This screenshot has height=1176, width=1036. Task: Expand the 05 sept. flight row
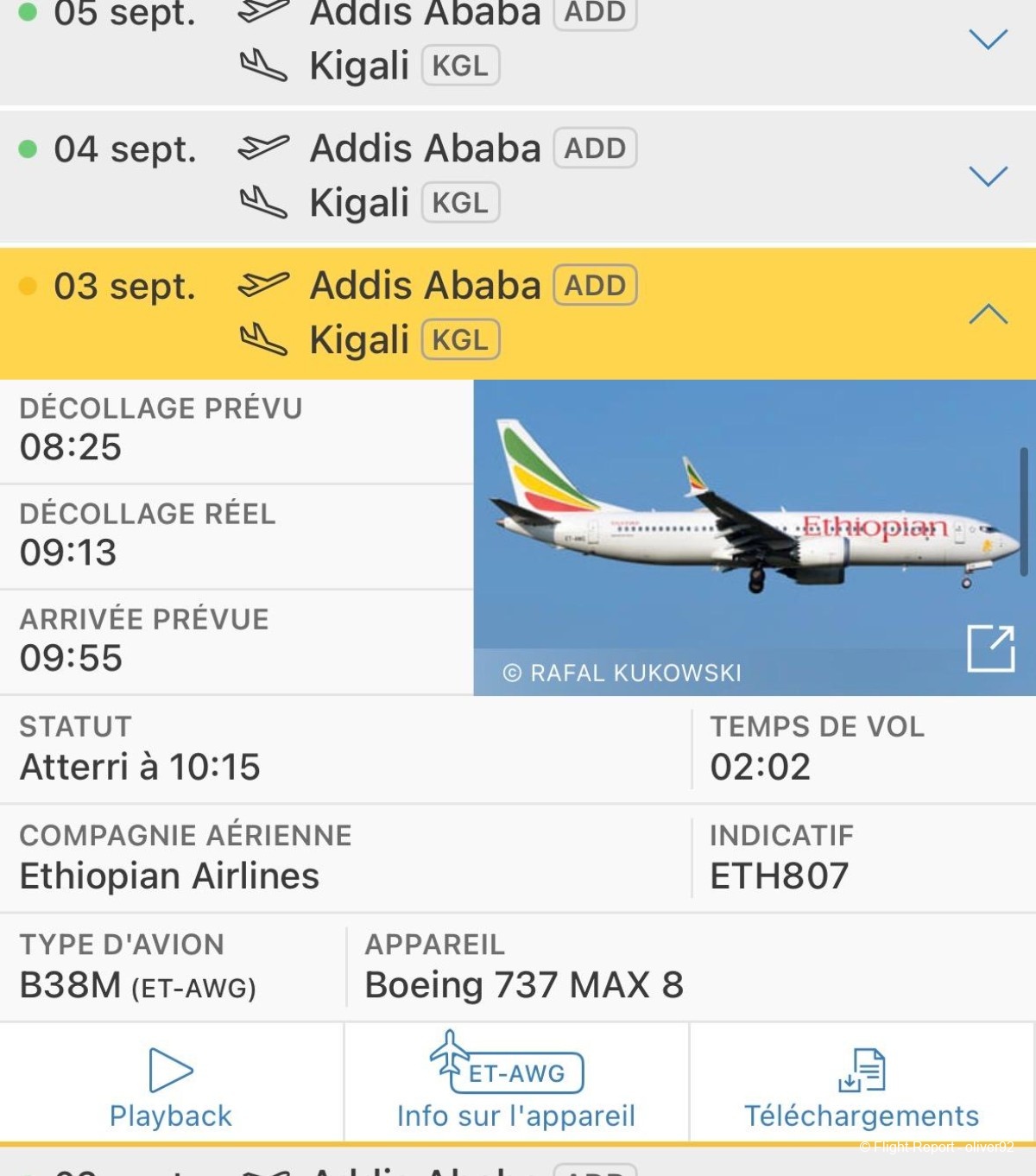point(988,39)
